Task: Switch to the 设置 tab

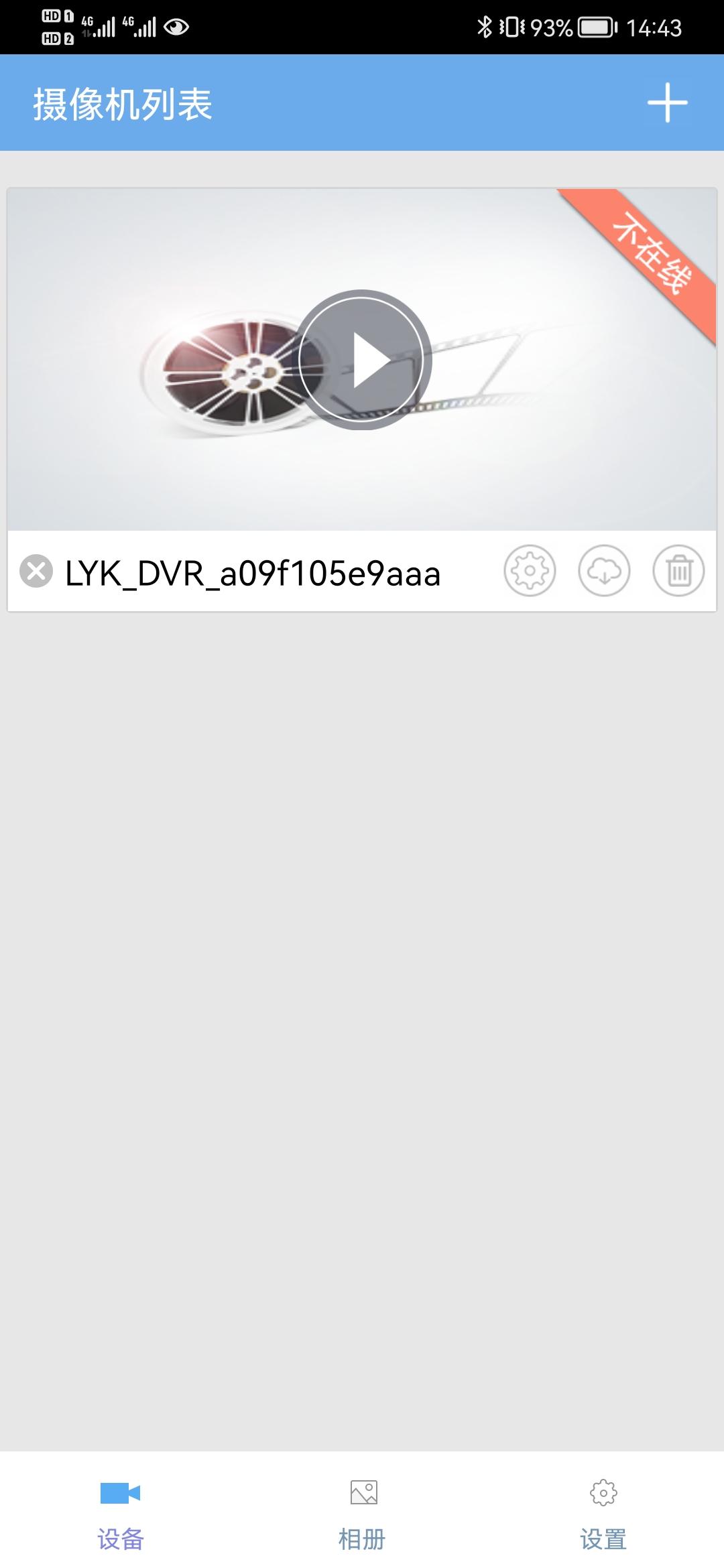Action: tap(603, 1510)
